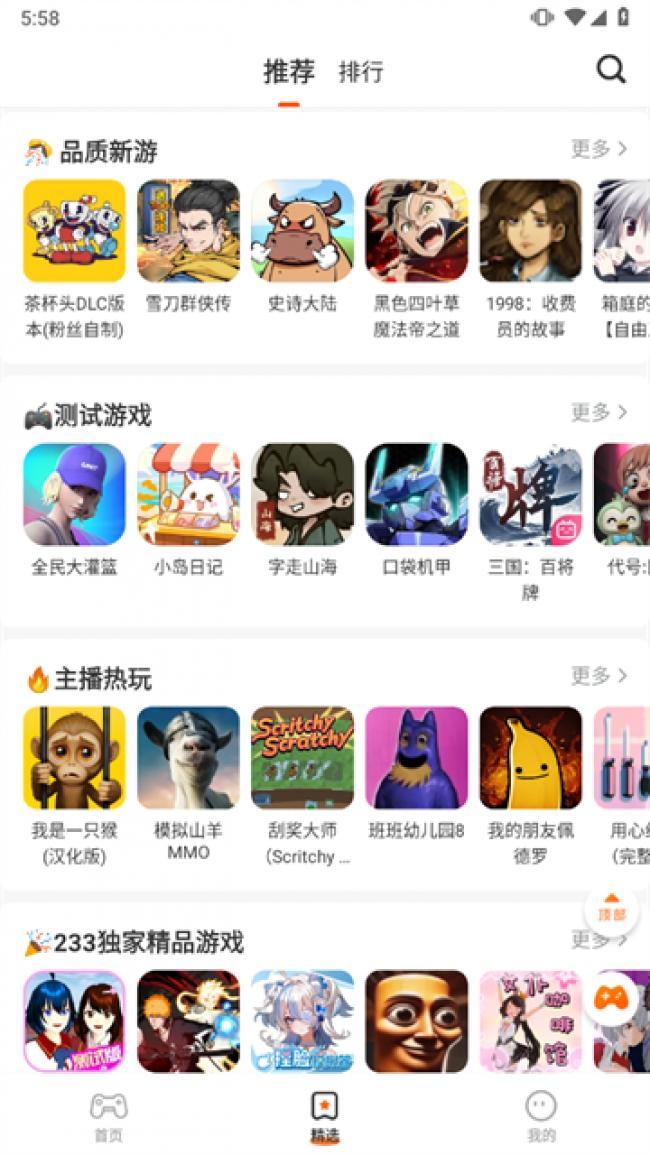
Task: Open 更多 for 测试游戏
Action: 599,412
